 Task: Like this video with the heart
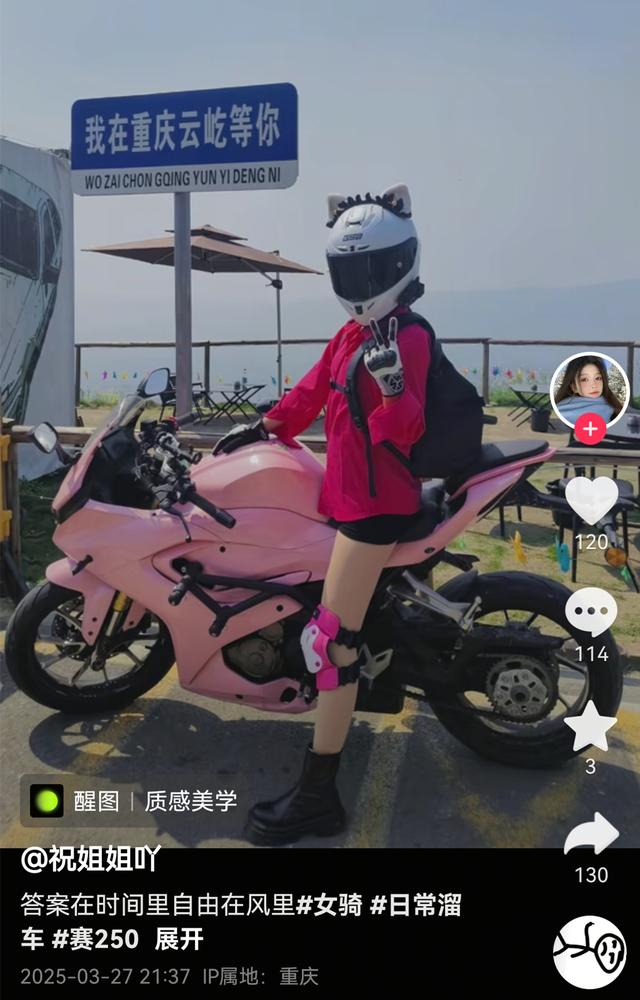click(591, 501)
